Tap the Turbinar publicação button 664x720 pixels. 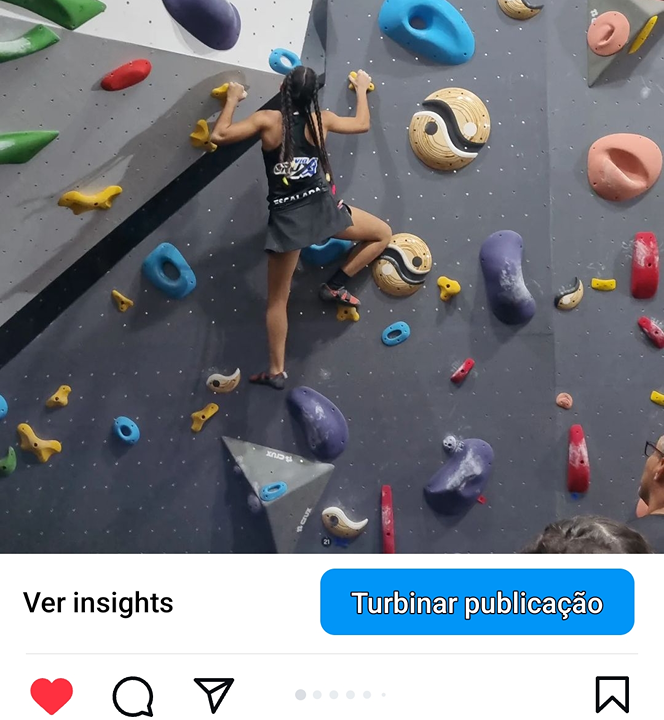pyautogui.click(x=477, y=603)
